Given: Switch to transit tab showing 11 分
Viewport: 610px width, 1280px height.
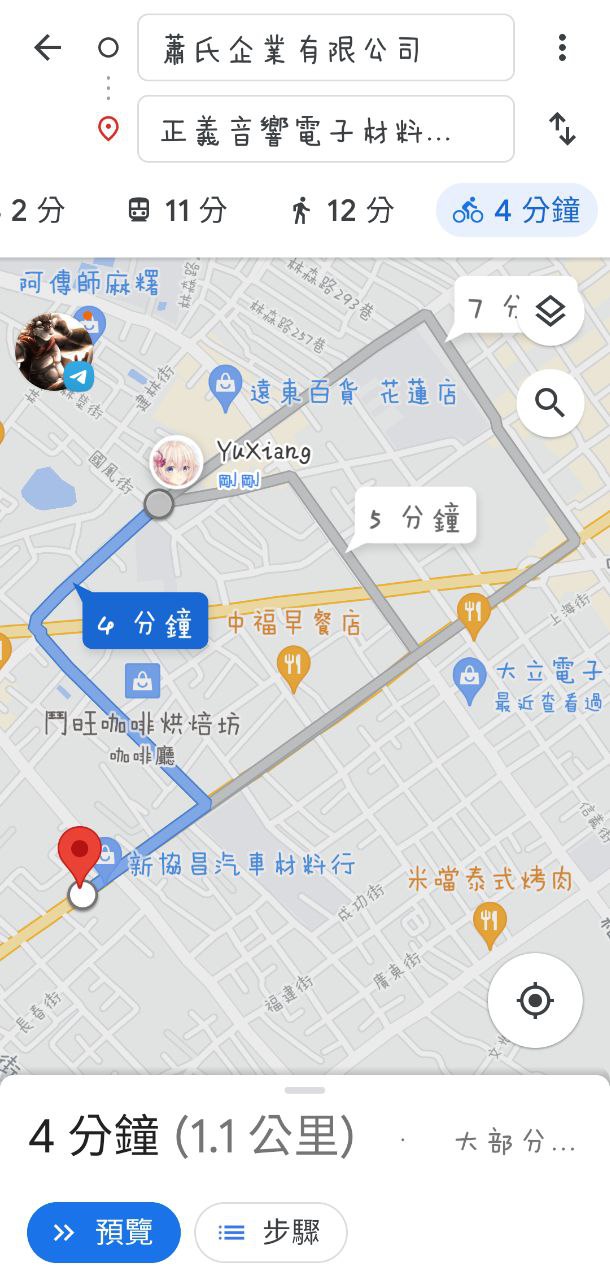Looking at the screenshot, I should [x=176, y=210].
